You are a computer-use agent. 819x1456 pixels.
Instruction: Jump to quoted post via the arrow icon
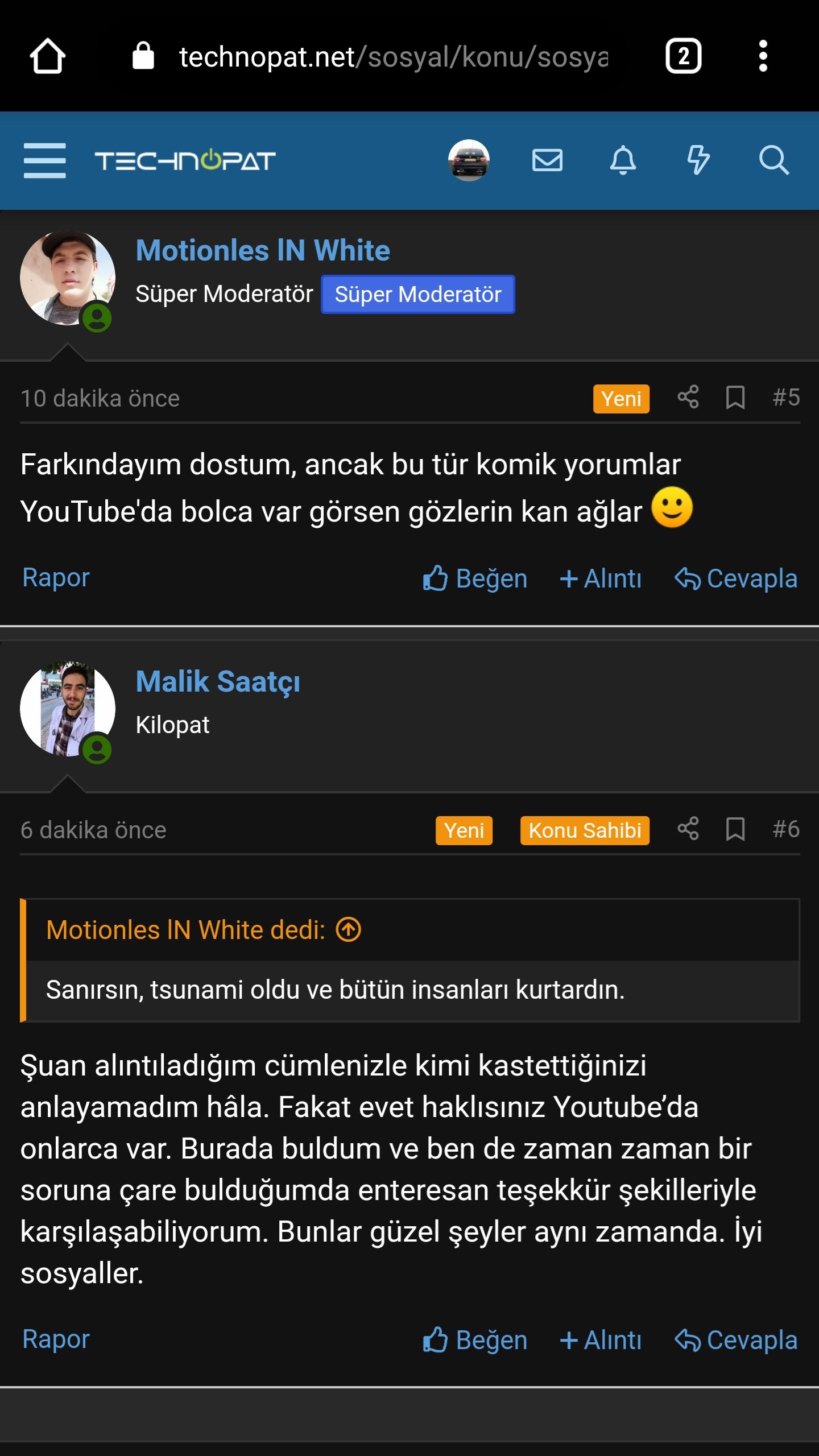(x=348, y=930)
